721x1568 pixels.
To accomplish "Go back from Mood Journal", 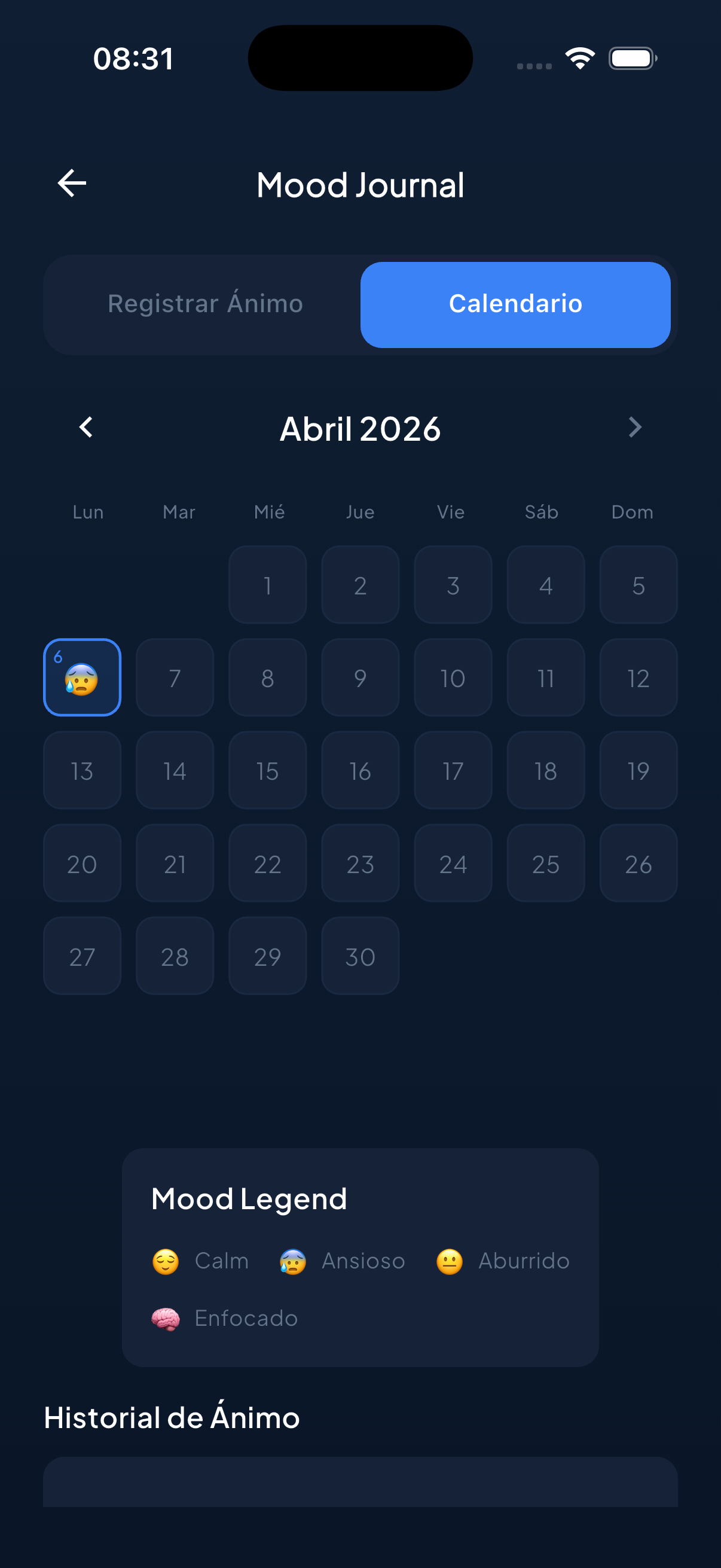I will click(x=72, y=183).
